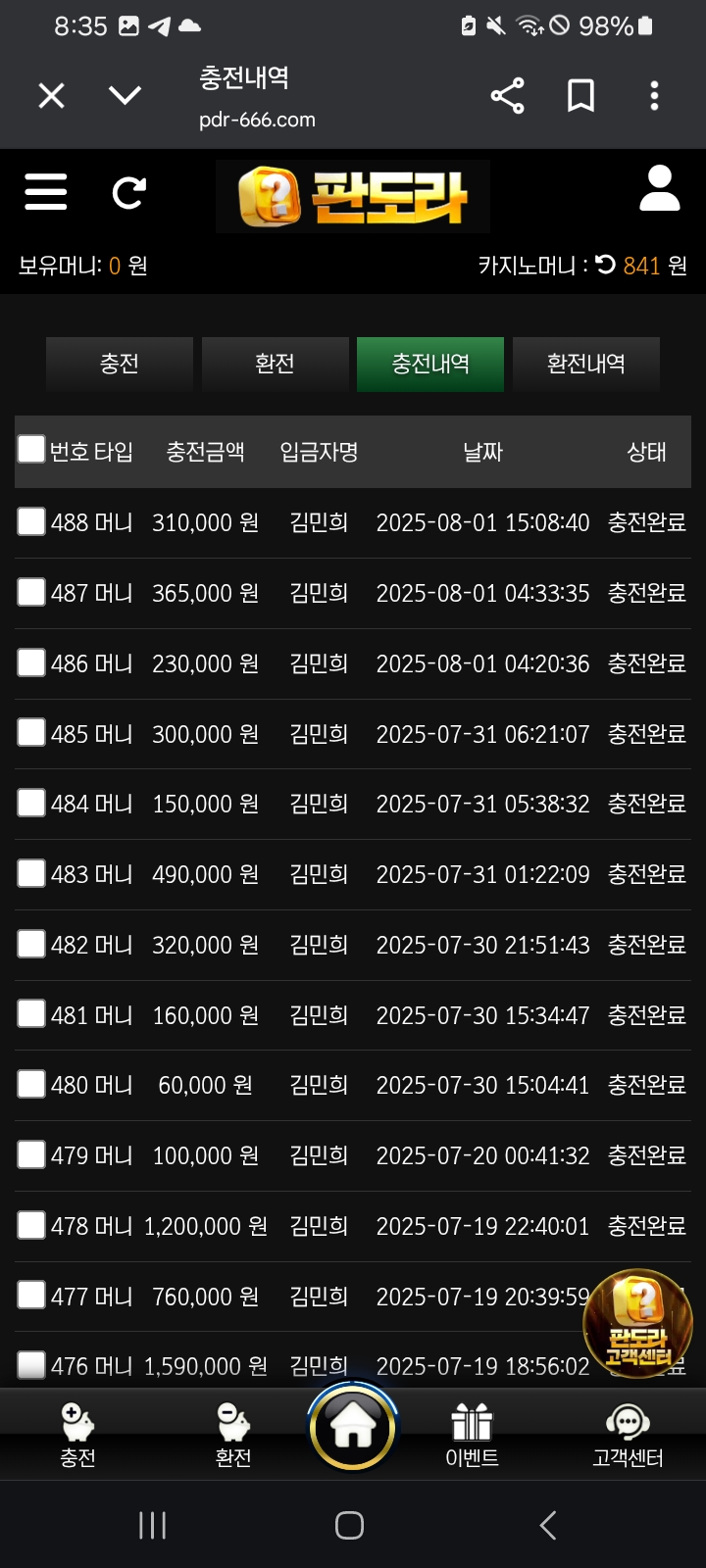Open the hamburger drawer menu
The image size is (706, 1568).
[46, 191]
